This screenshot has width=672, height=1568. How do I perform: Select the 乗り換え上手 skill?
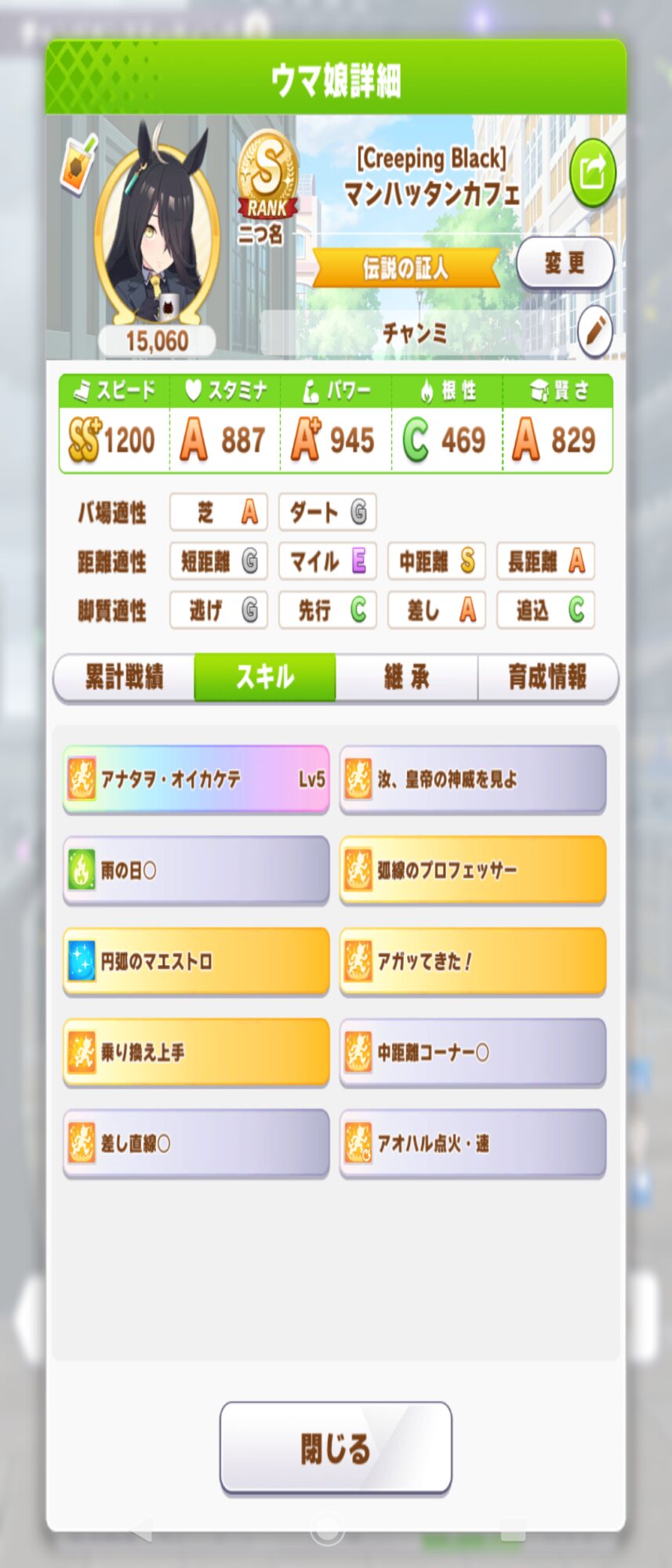196,1052
